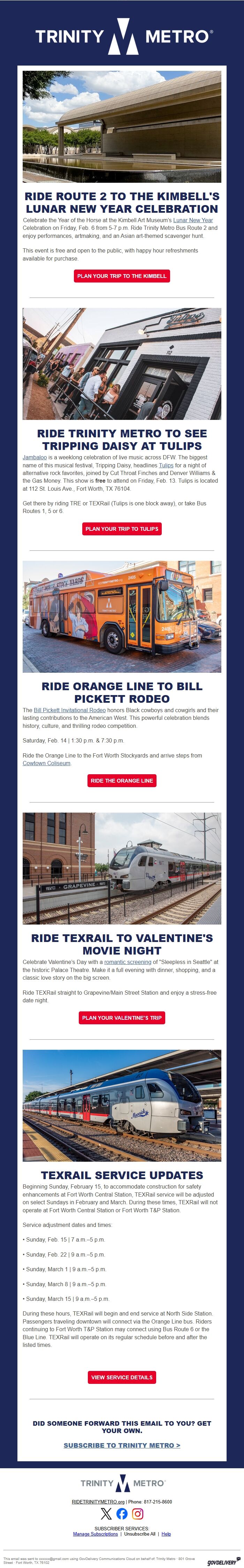Tap Plan Your Trip to the Kimbell button
The height and width of the screenshot is (1568, 244).
click(x=122, y=276)
